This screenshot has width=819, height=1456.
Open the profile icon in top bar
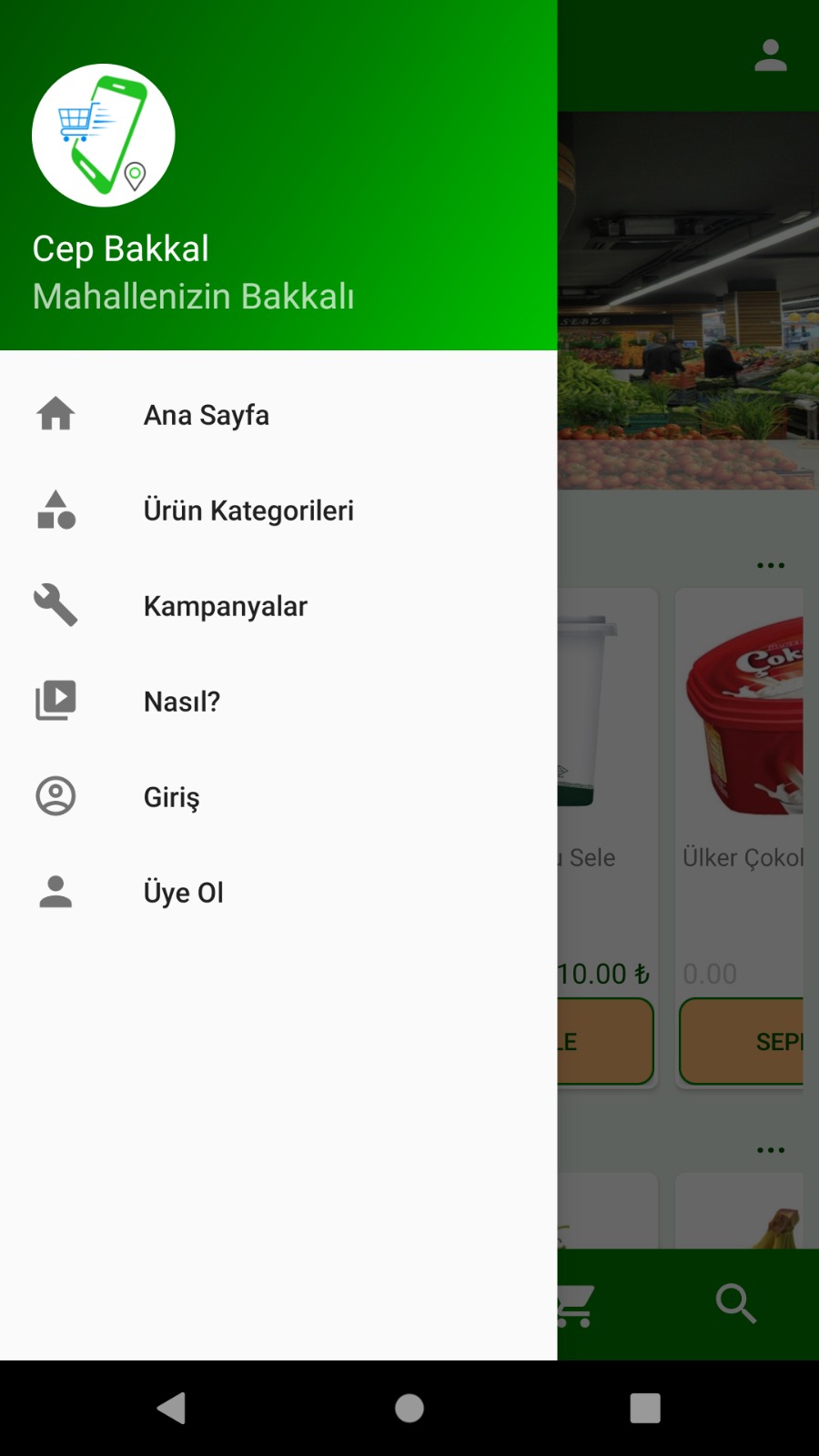click(770, 56)
